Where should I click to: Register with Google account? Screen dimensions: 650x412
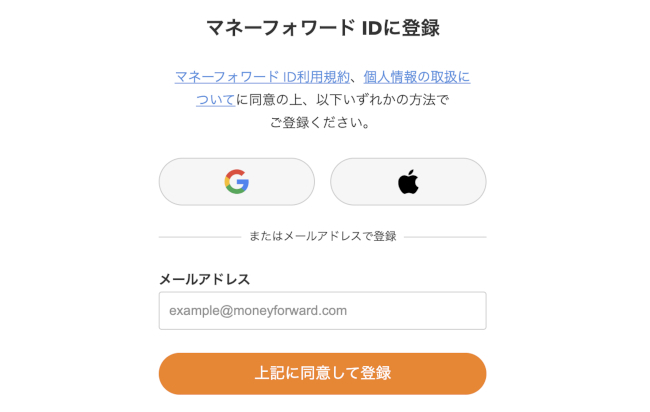click(x=237, y=182)
